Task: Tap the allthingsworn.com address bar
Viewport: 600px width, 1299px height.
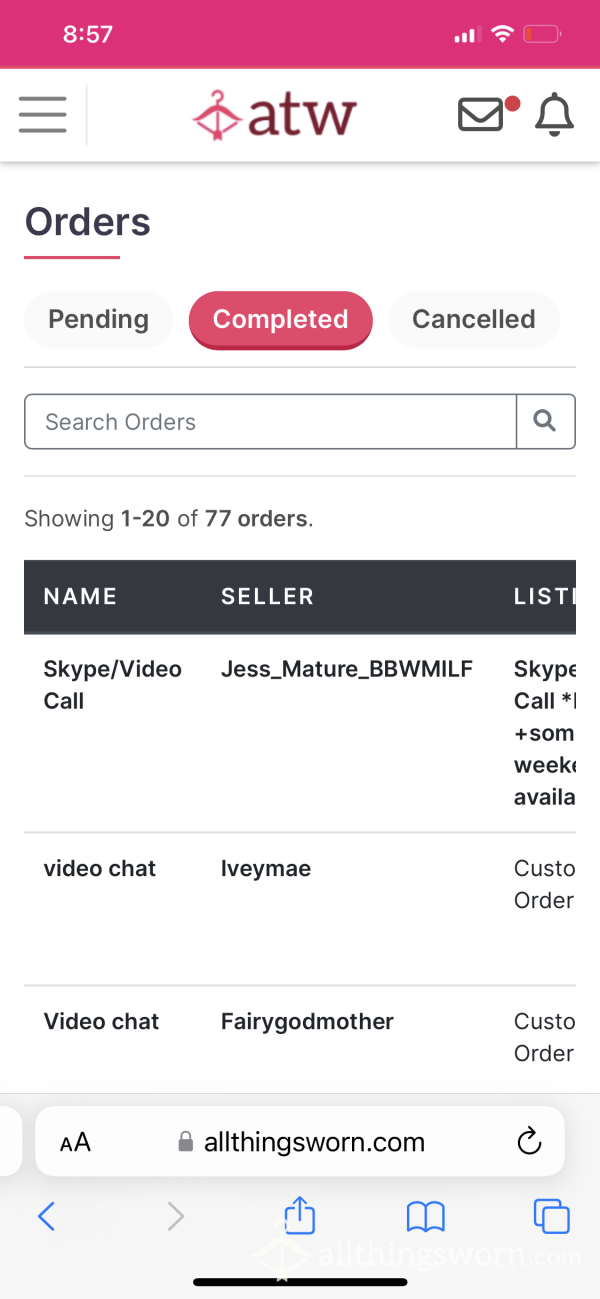Action: 300,1142
